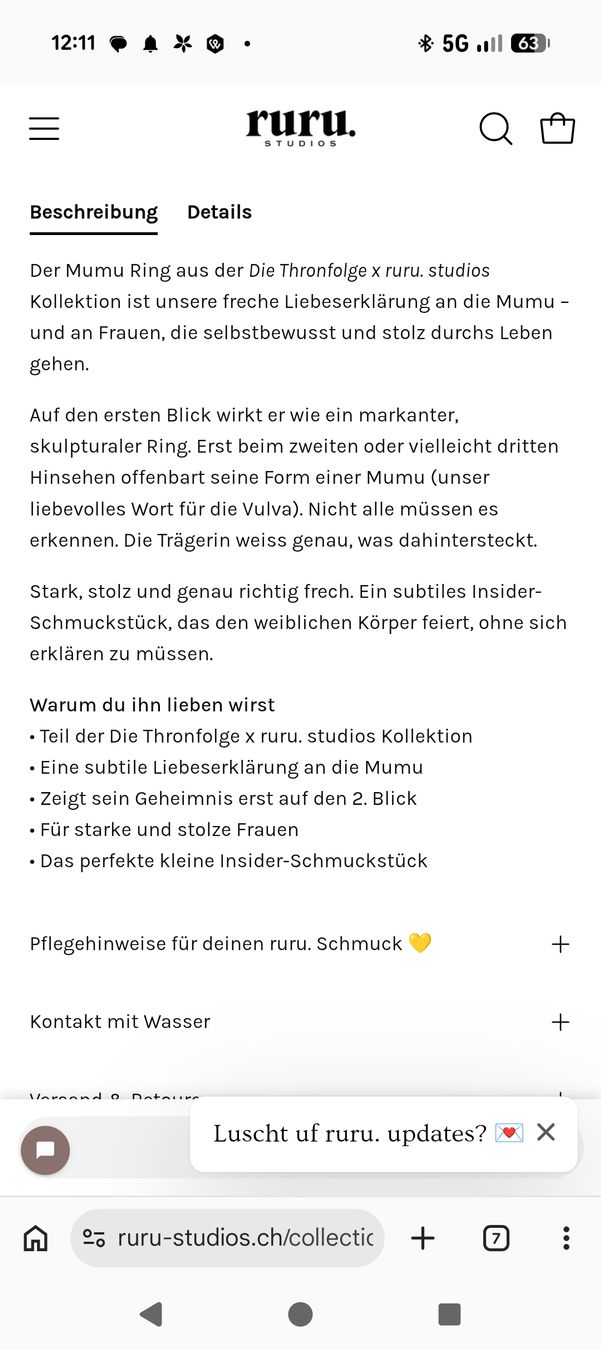Show the 7 open tabs
The width and height of the screenshot is (601, 1350).
pos(496,1238)
